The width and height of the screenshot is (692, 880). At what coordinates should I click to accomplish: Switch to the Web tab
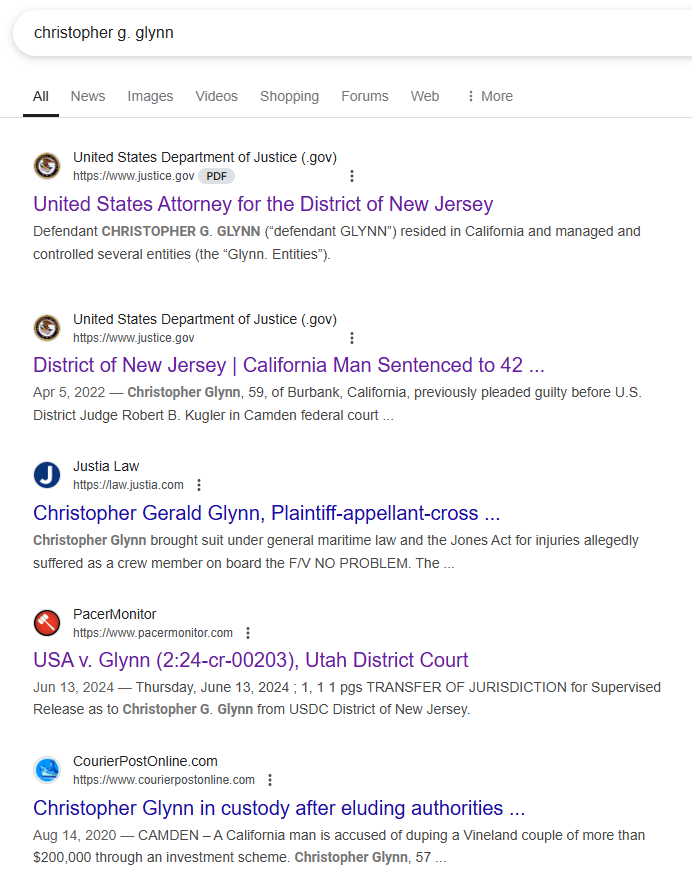(424, 96)
